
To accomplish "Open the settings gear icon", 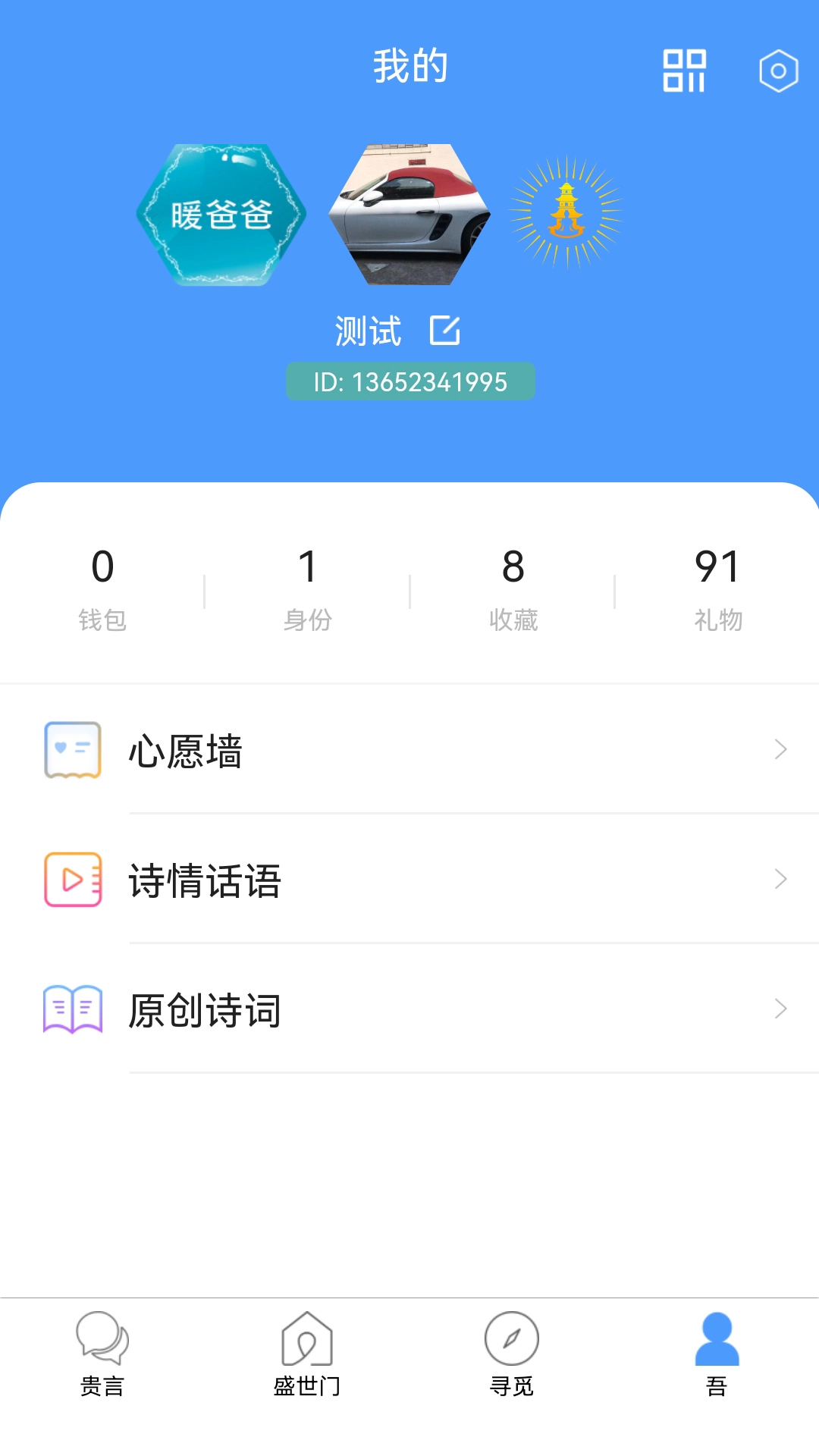I will point(778,71).
